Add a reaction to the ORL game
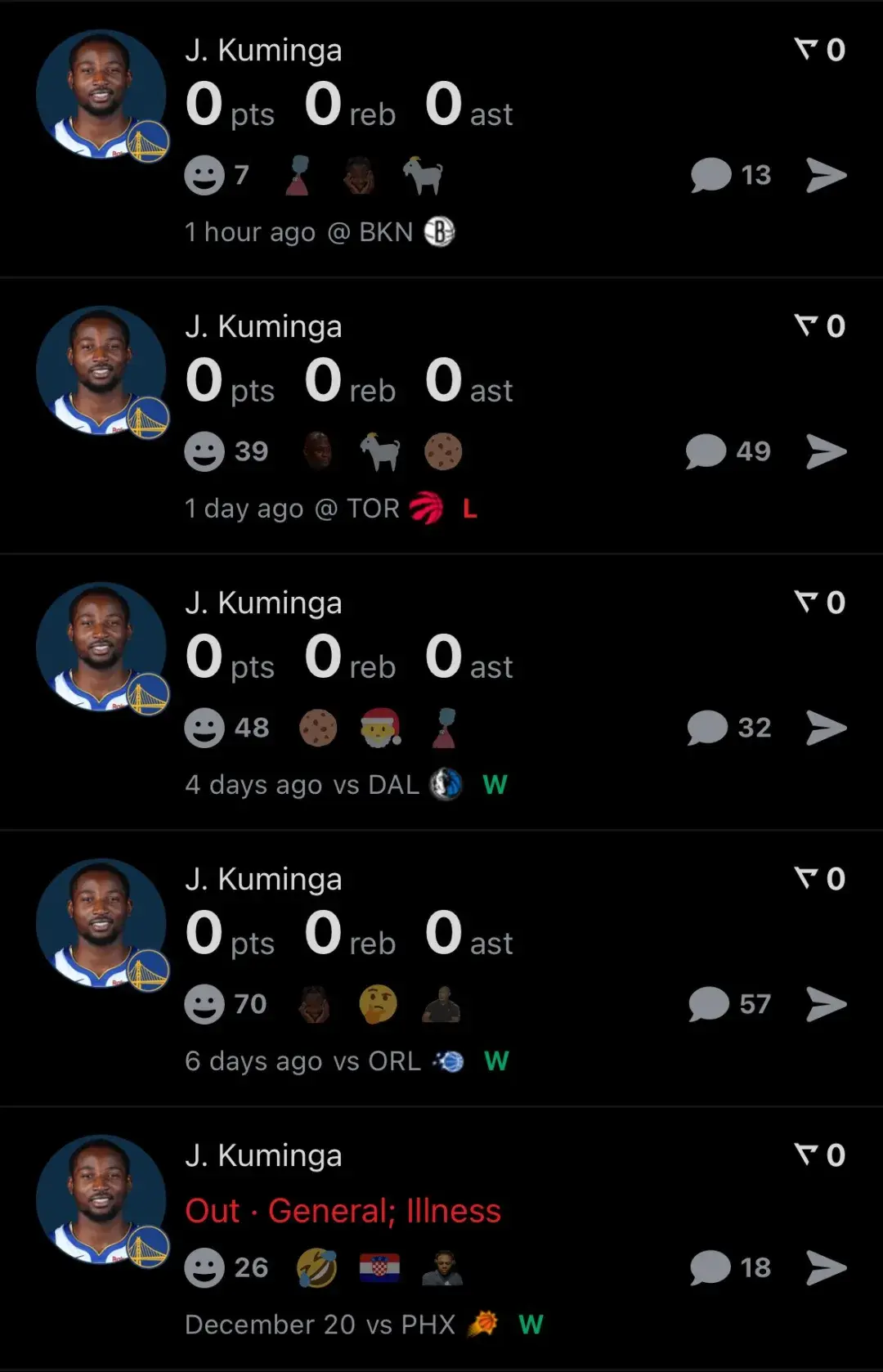This screenshot has width=883, height=1372. (x=204, y=1005)
